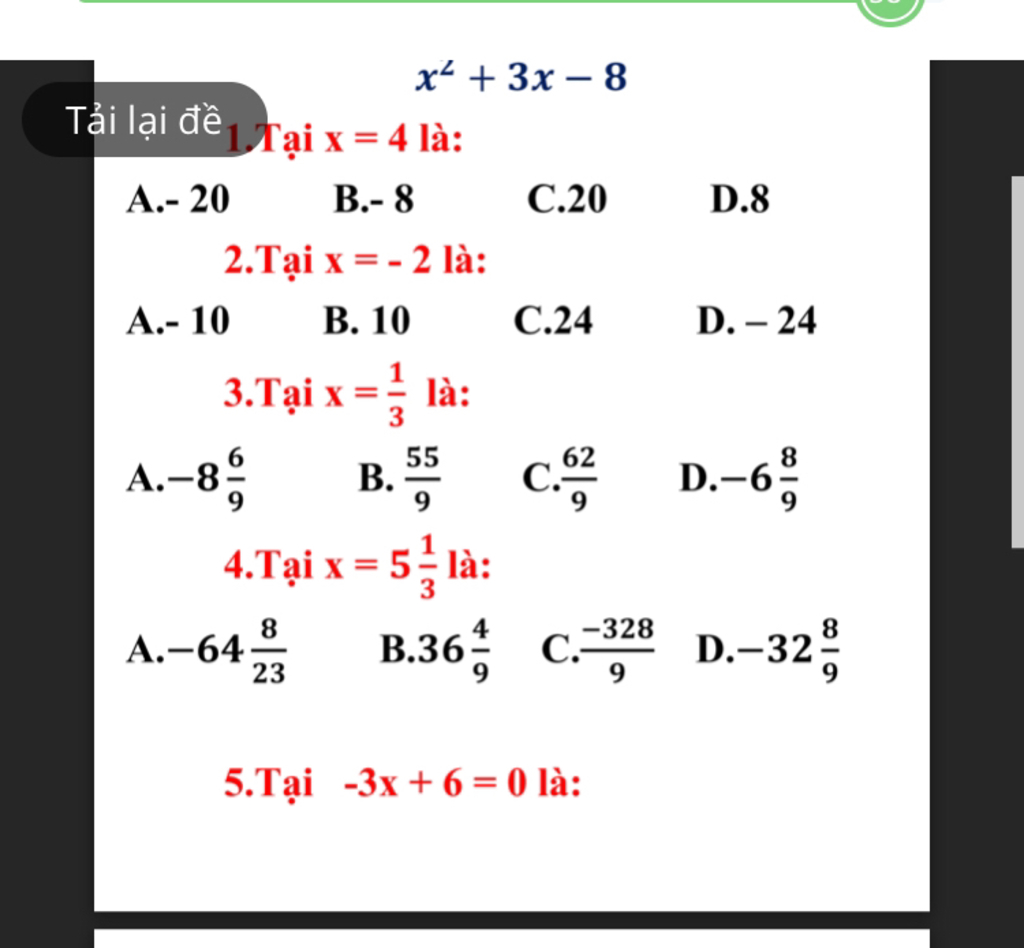Tap the Tải lại đề reload button
Screen dimensions: 1024x948
coord(144,120)
